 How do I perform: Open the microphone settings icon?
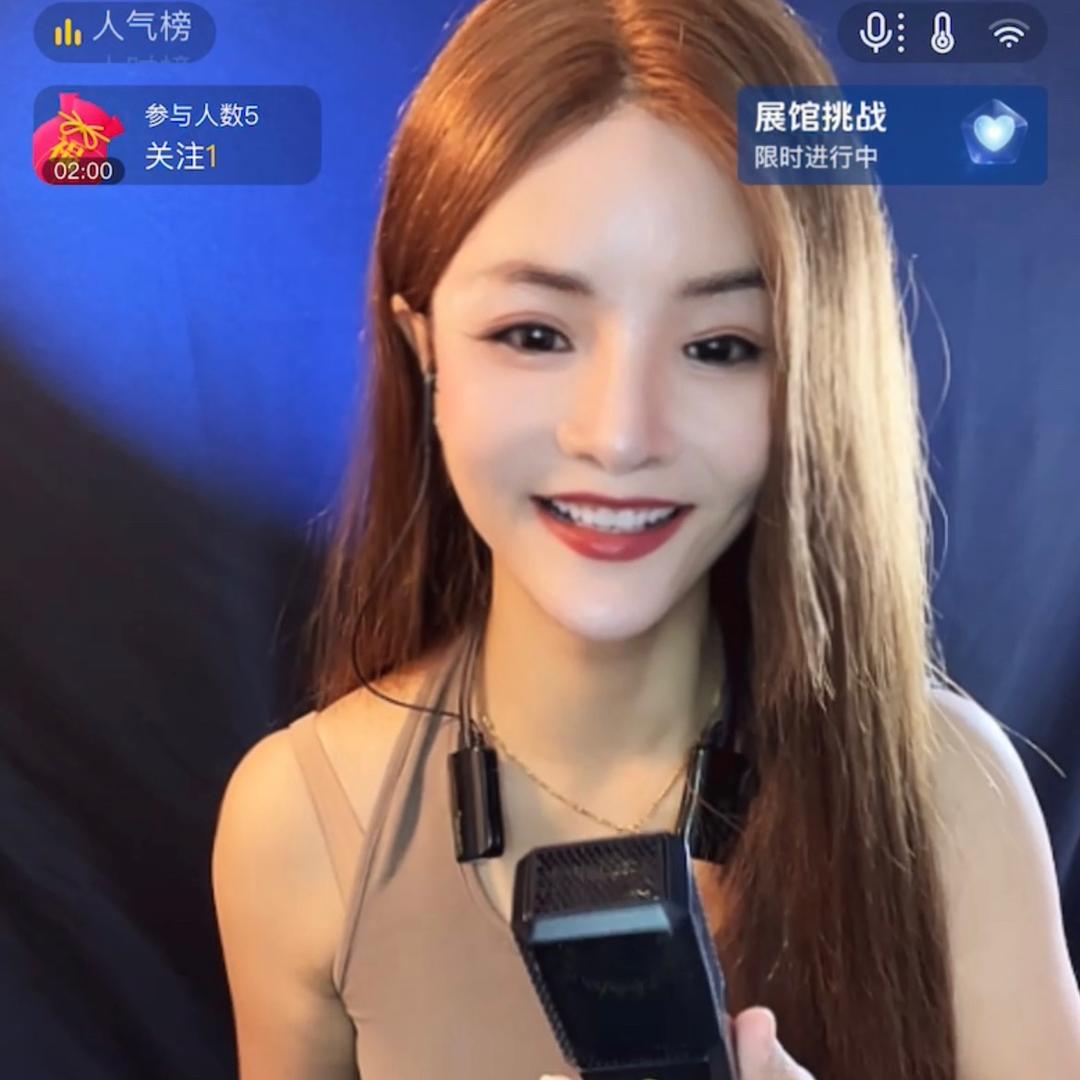(x=877, y=33)
